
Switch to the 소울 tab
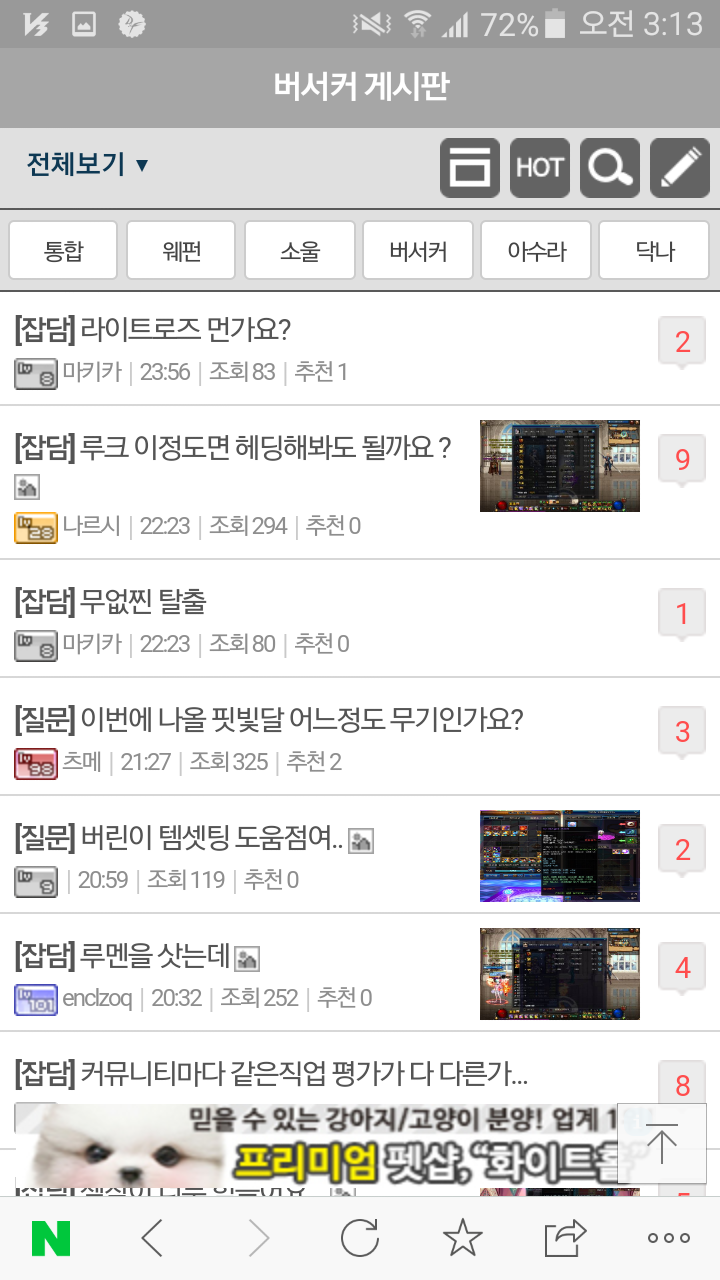tap(299, 250)
